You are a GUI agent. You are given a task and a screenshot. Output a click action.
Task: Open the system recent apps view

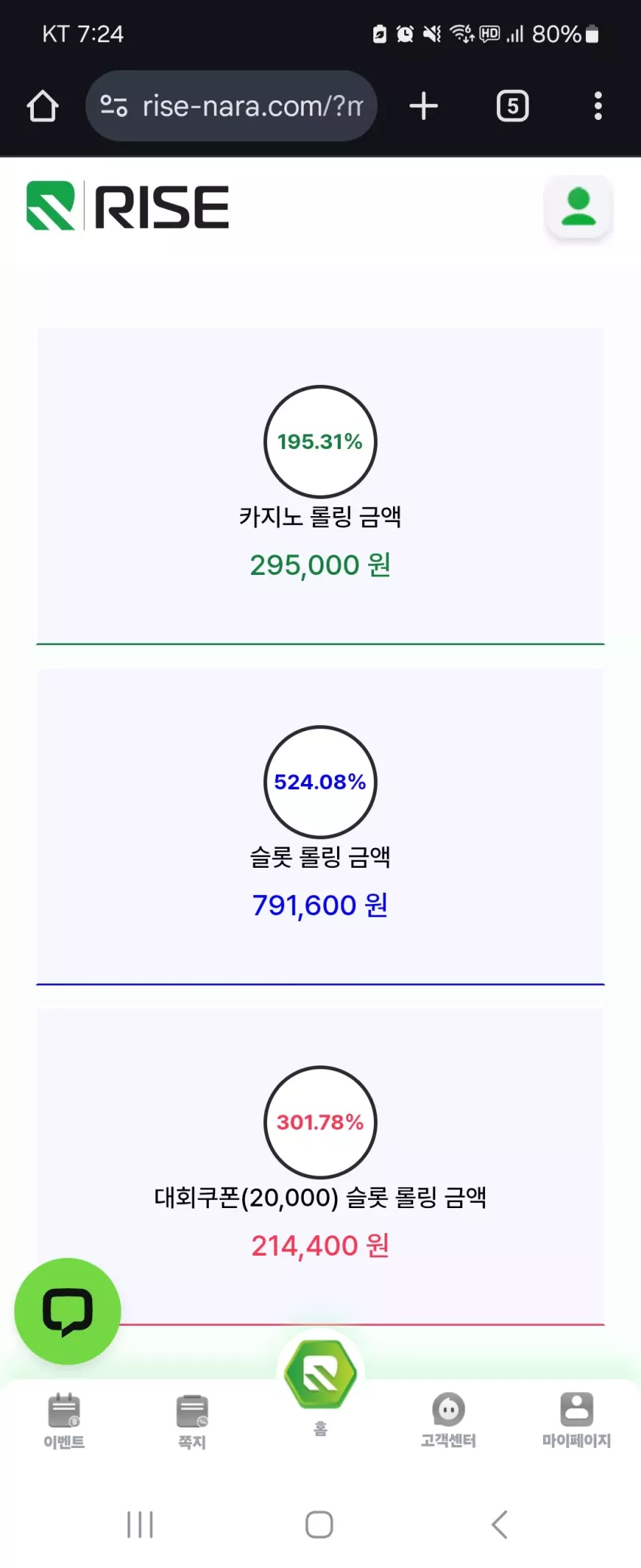point(140,1524)
